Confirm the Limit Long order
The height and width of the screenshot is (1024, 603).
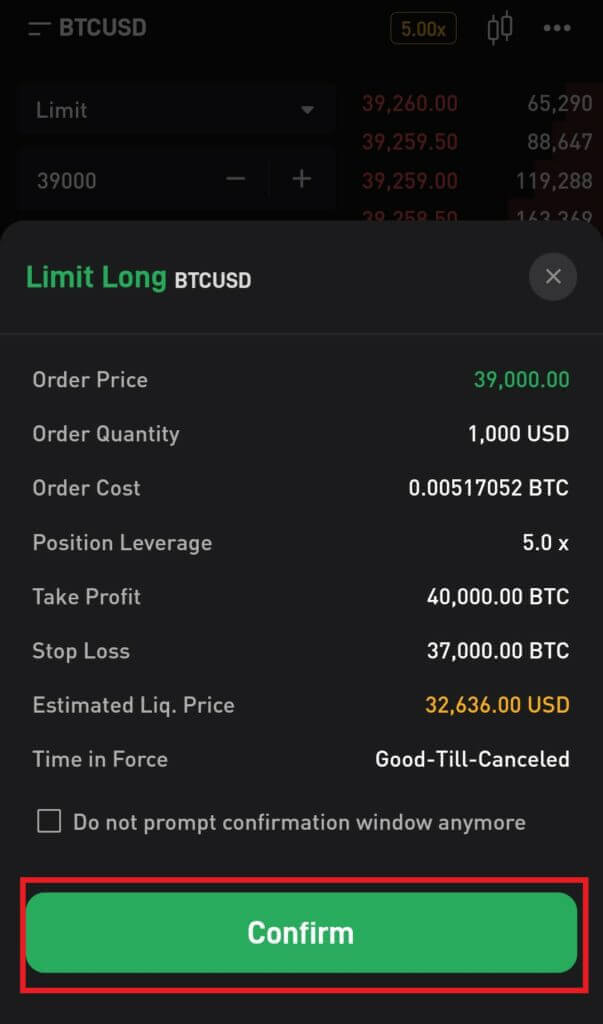(x=301, y=932)
